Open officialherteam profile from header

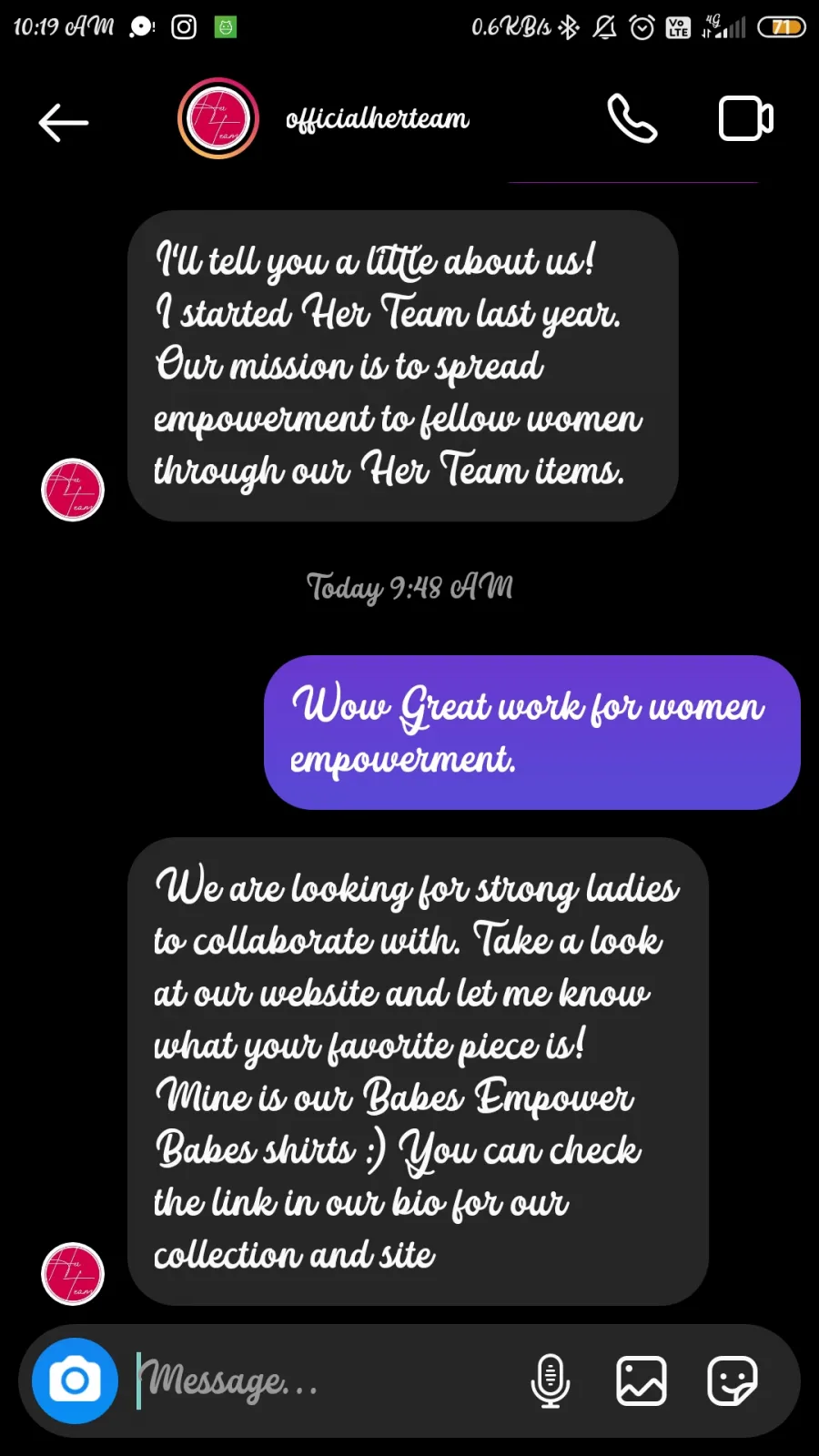coord(325,118)
